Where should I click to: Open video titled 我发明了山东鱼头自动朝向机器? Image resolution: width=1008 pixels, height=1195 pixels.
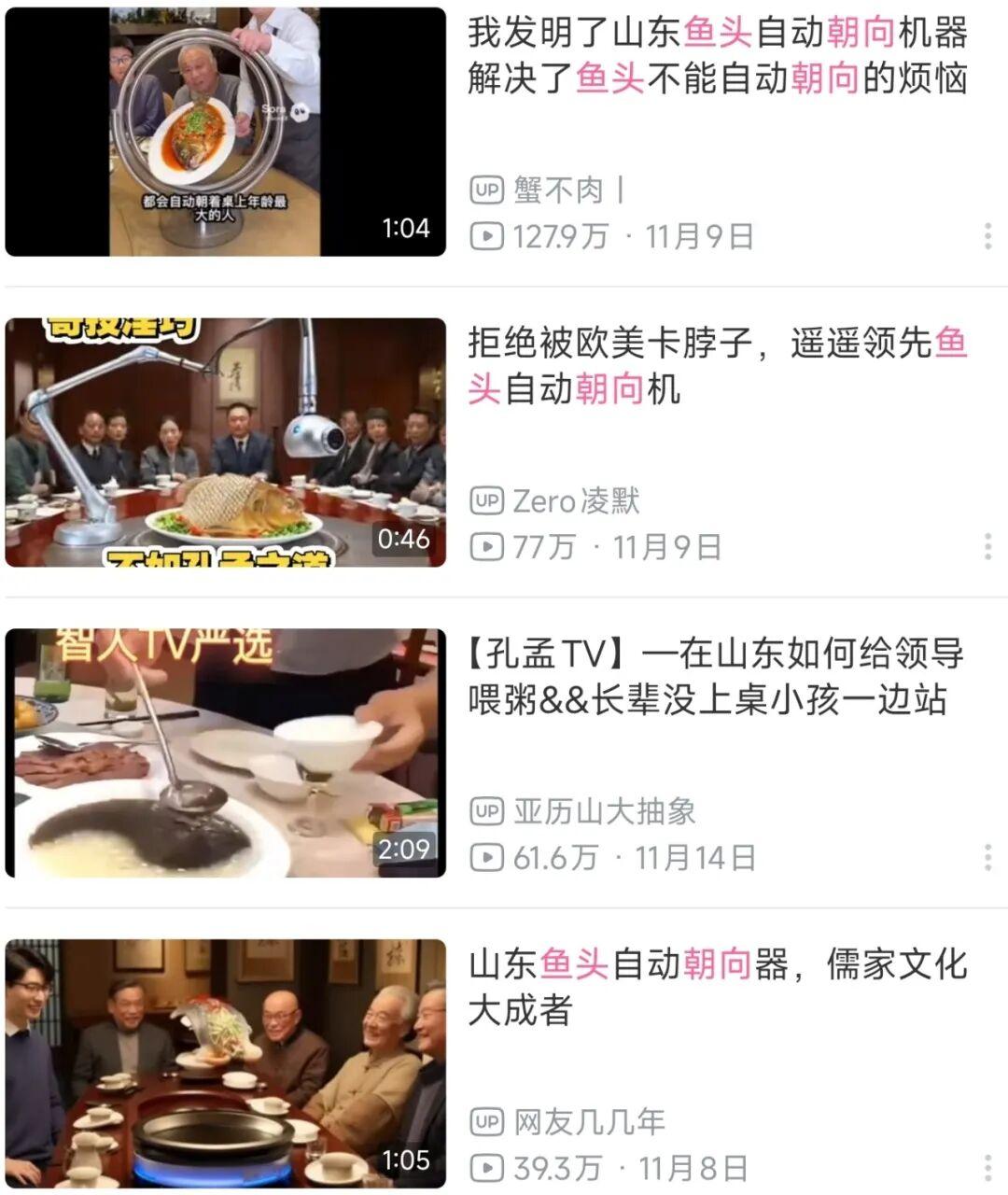[717, 56]
